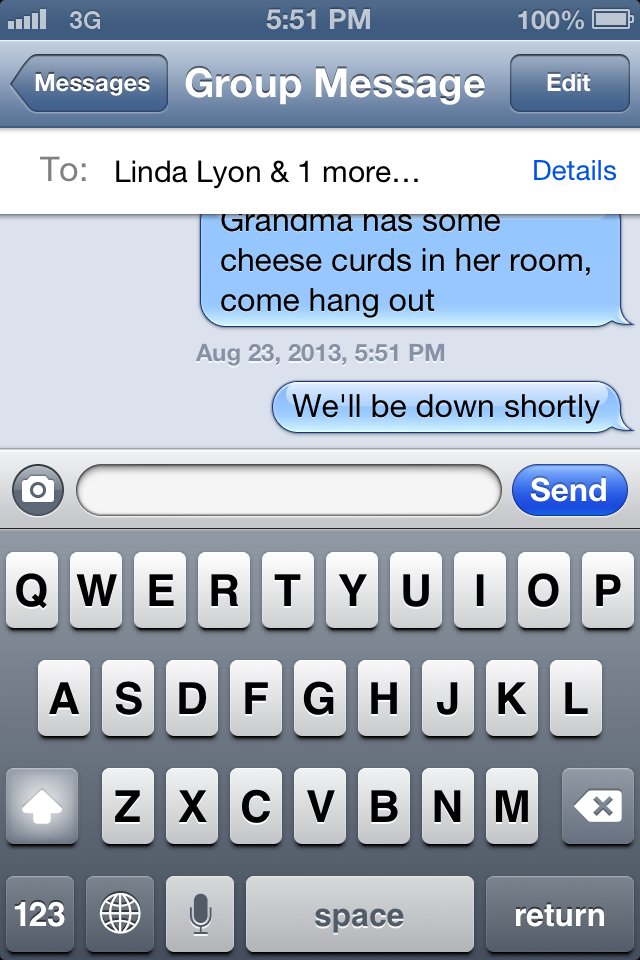Open group message Details
This screenshot has width=640, height=960.
click(x=574, y=171)
